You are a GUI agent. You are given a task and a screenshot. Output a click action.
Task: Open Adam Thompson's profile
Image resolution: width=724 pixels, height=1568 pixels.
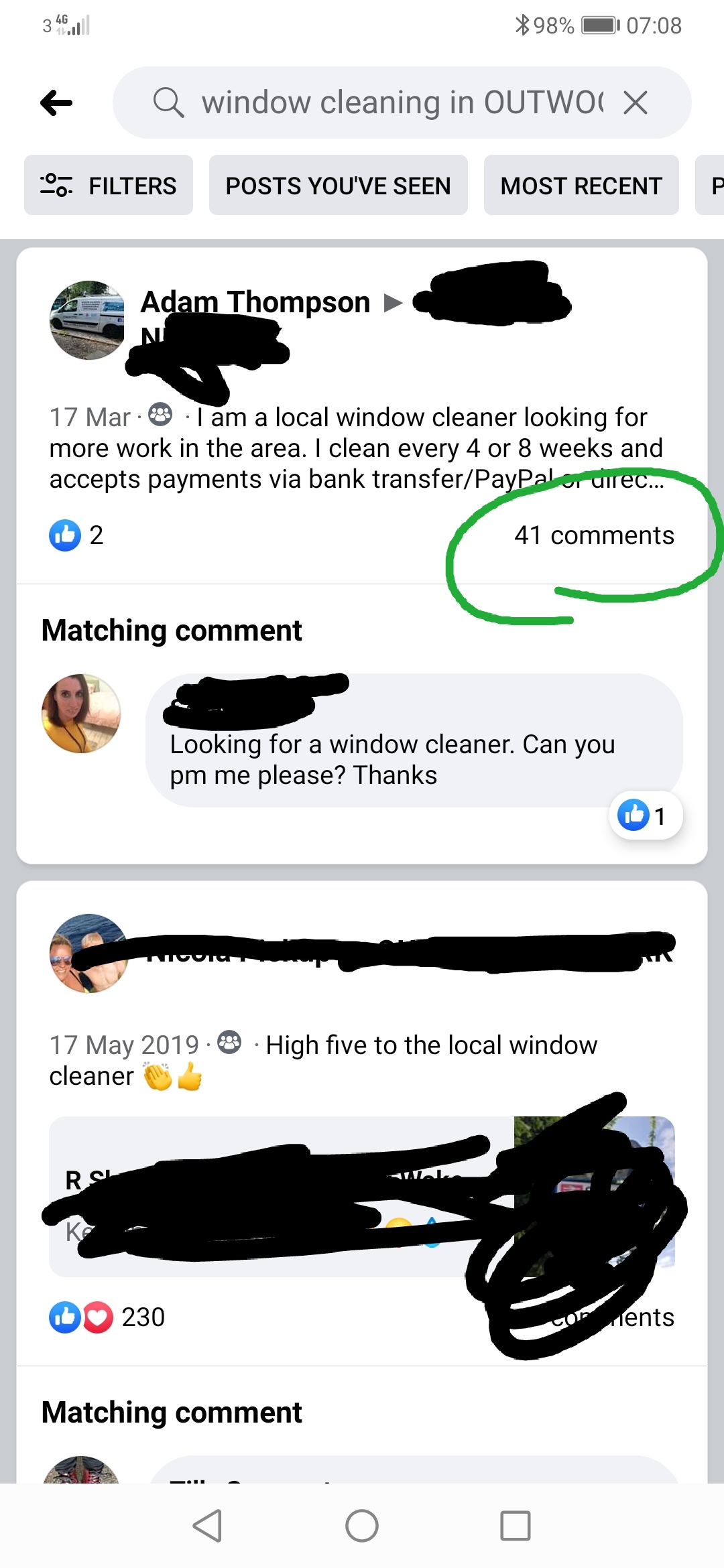point(255,302)
